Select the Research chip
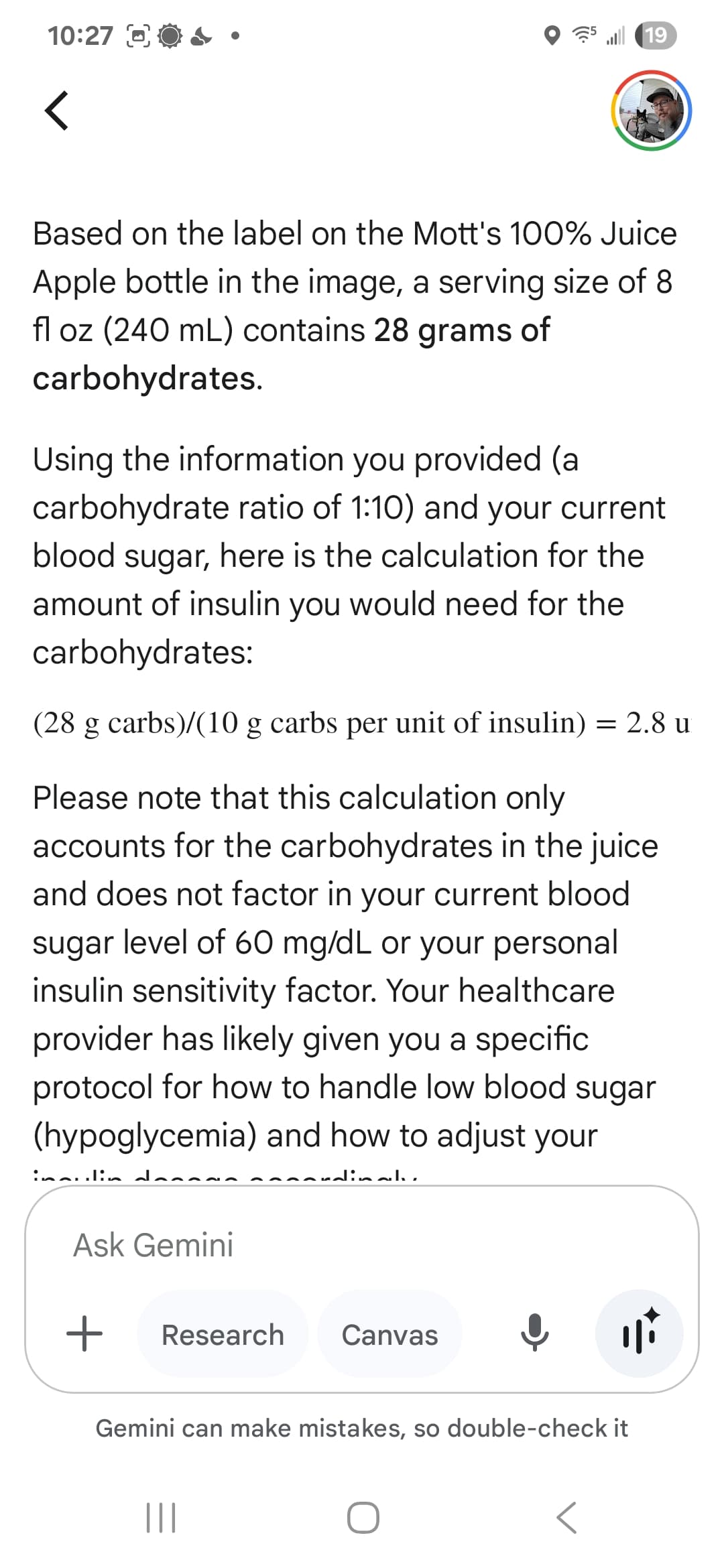Screen dimensions: 724x1568 pyautogui.click(x=223, y=1334)
